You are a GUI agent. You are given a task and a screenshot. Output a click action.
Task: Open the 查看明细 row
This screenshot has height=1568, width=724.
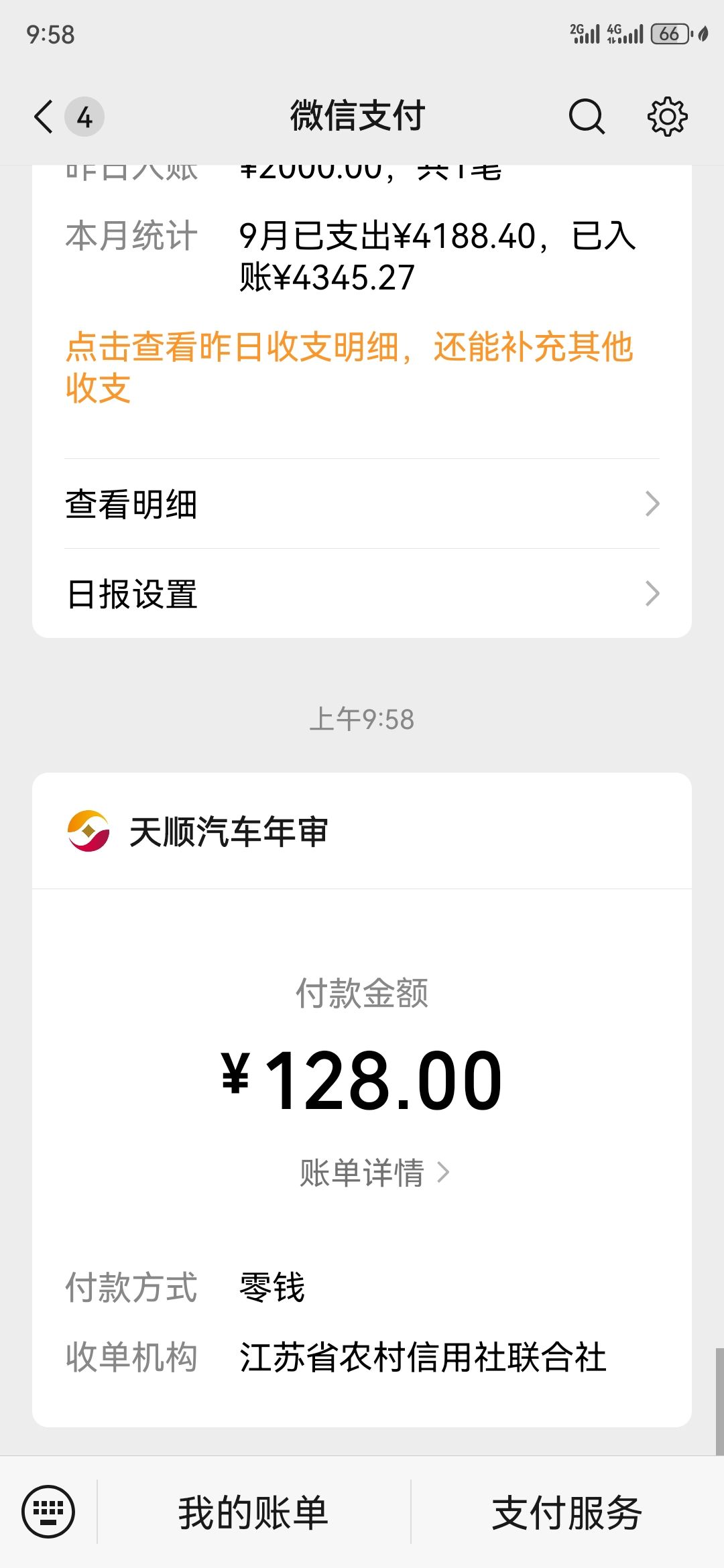[362, 504]
